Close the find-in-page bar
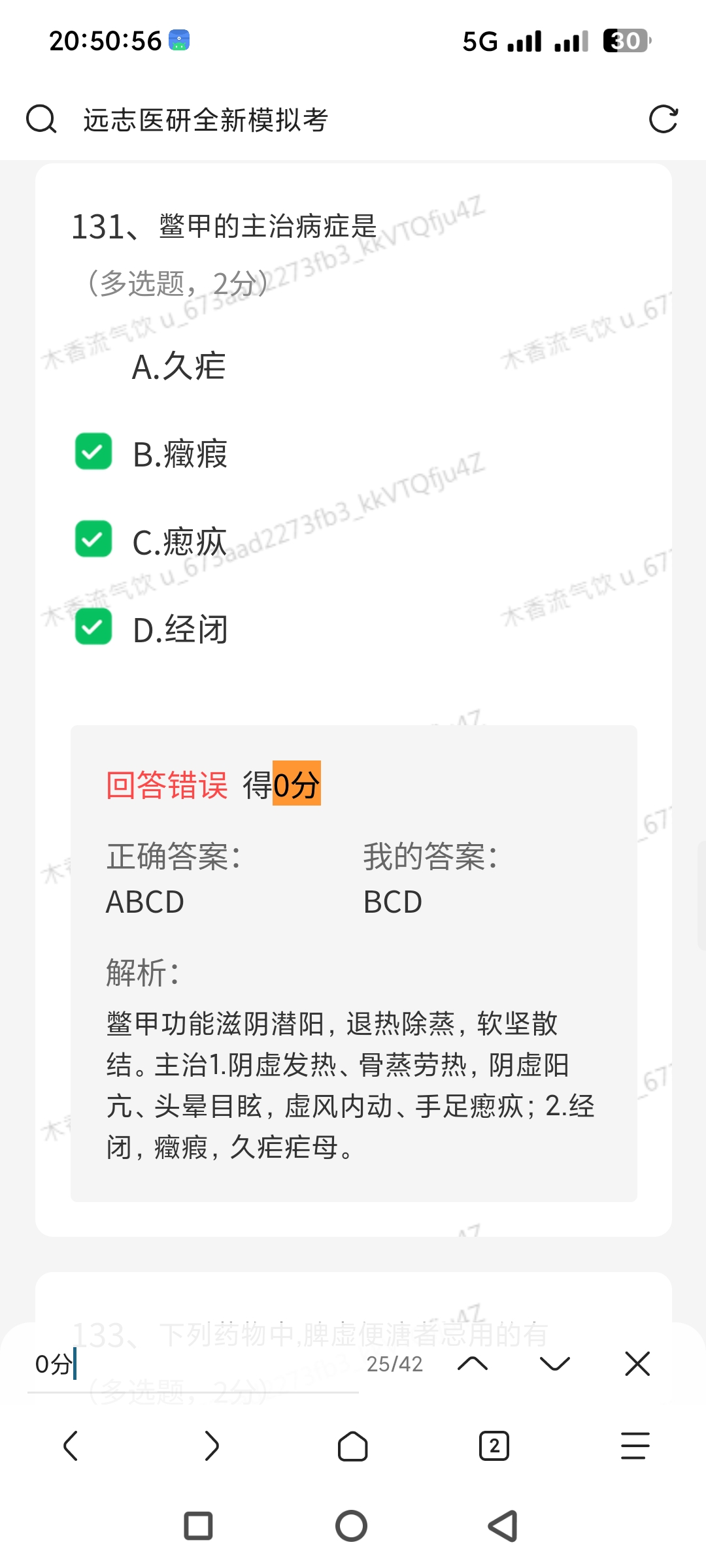 [x=637, y=1364]
